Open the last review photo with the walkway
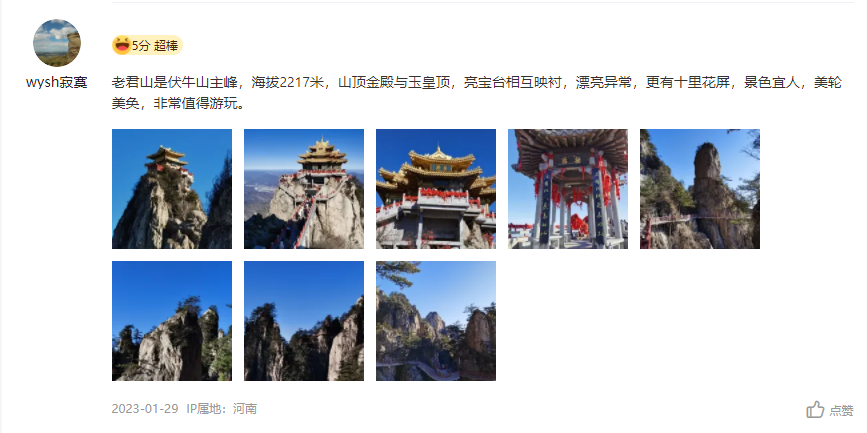Screen dimensions: 867x433 [x=436, y=321]
